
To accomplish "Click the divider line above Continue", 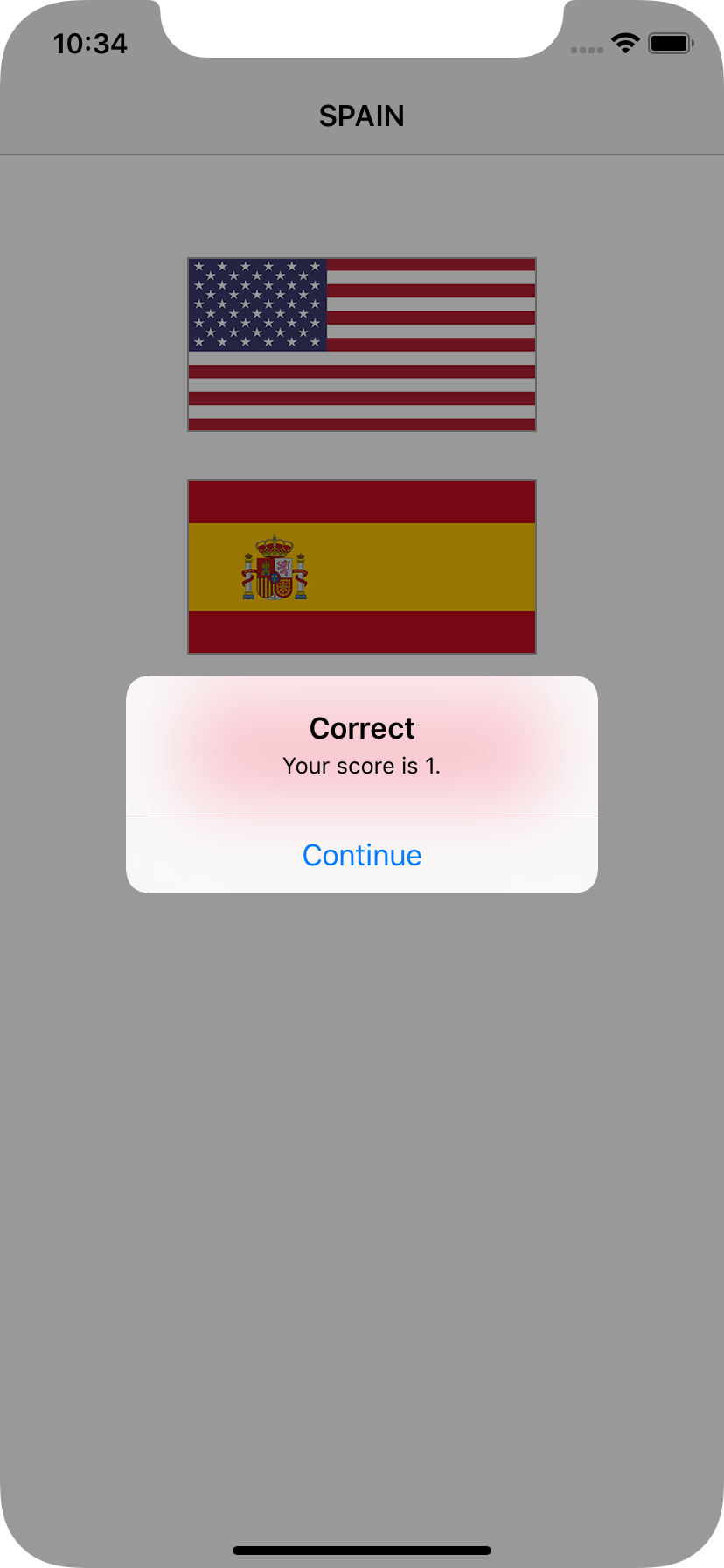I will point(361,815).
